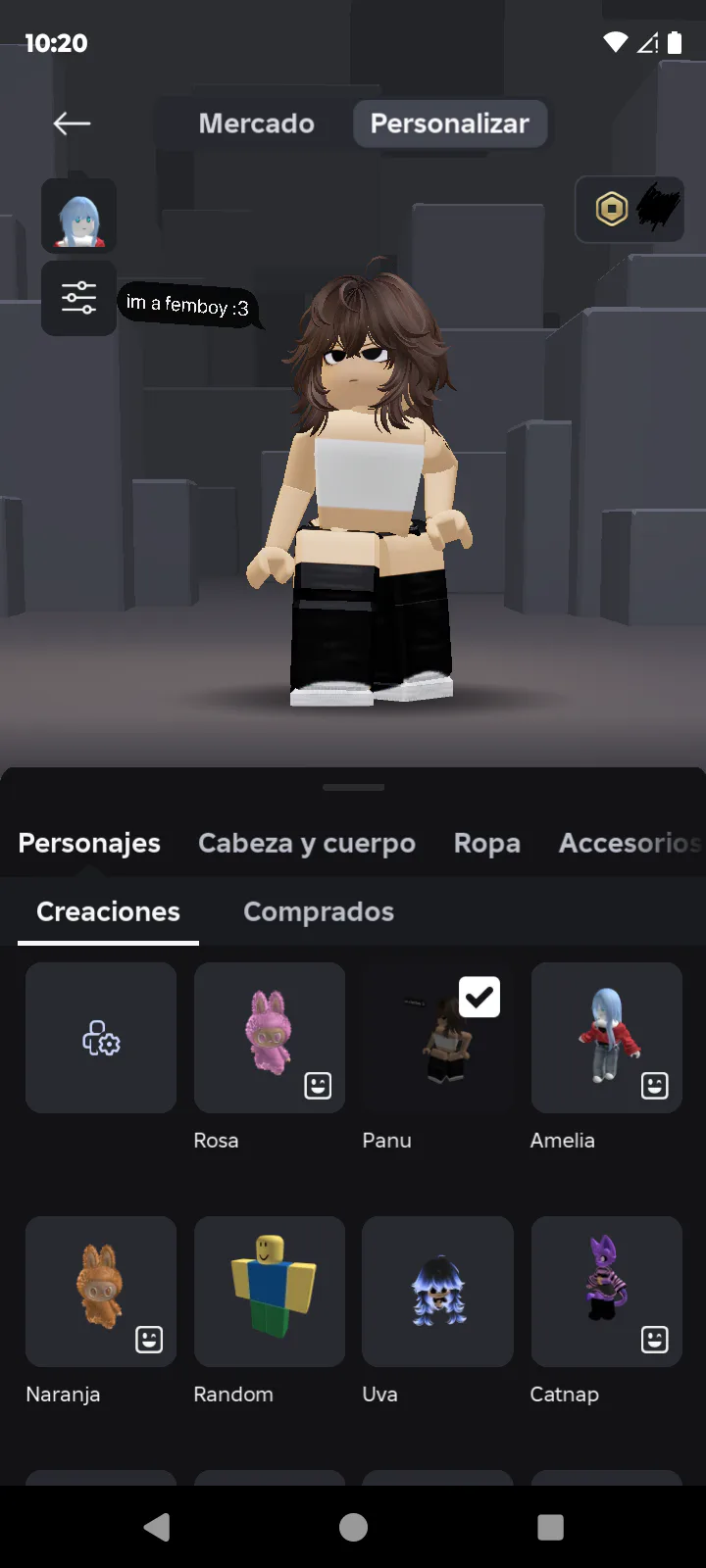
Task: Switch to the Ropa category
Action: coord(487,843)
